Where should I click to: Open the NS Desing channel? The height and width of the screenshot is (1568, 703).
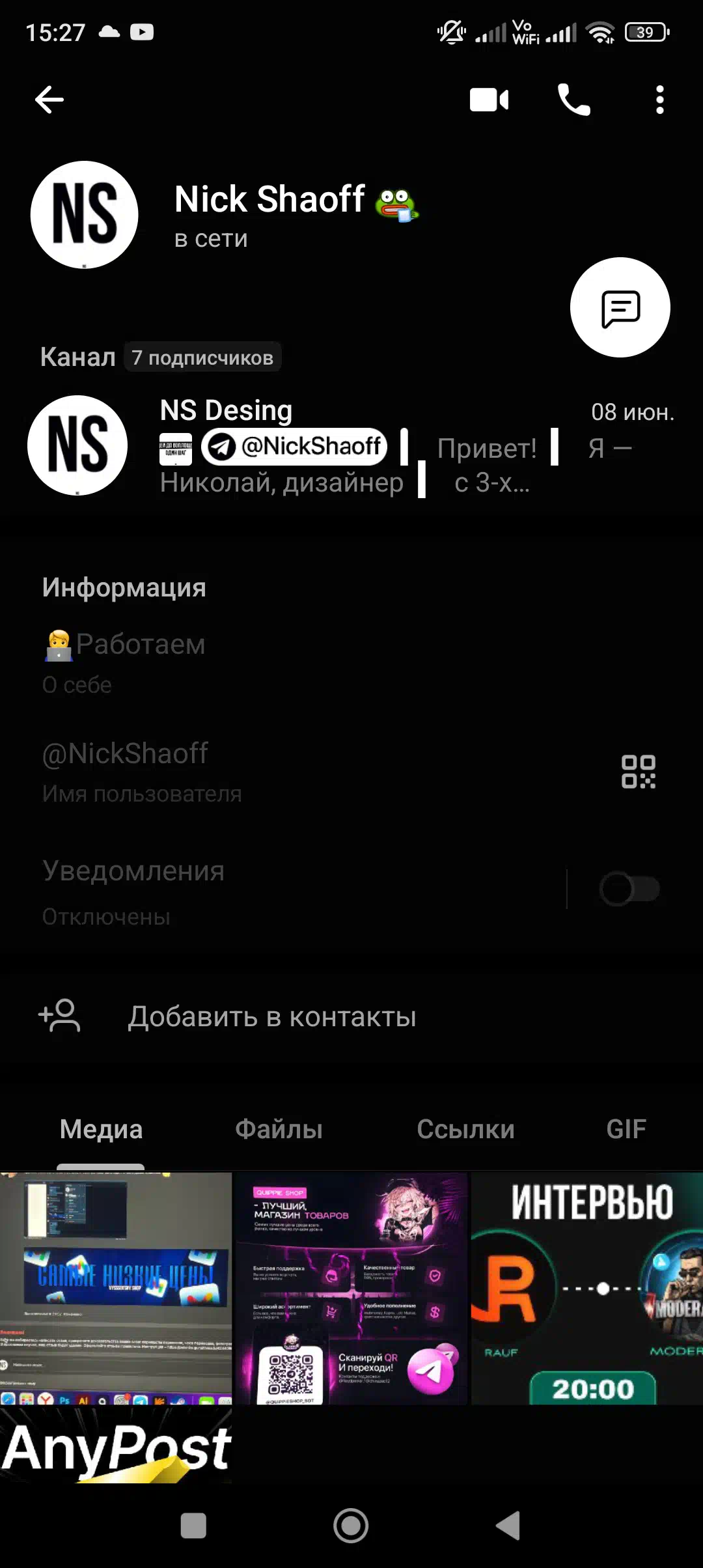tap(351, 447)
